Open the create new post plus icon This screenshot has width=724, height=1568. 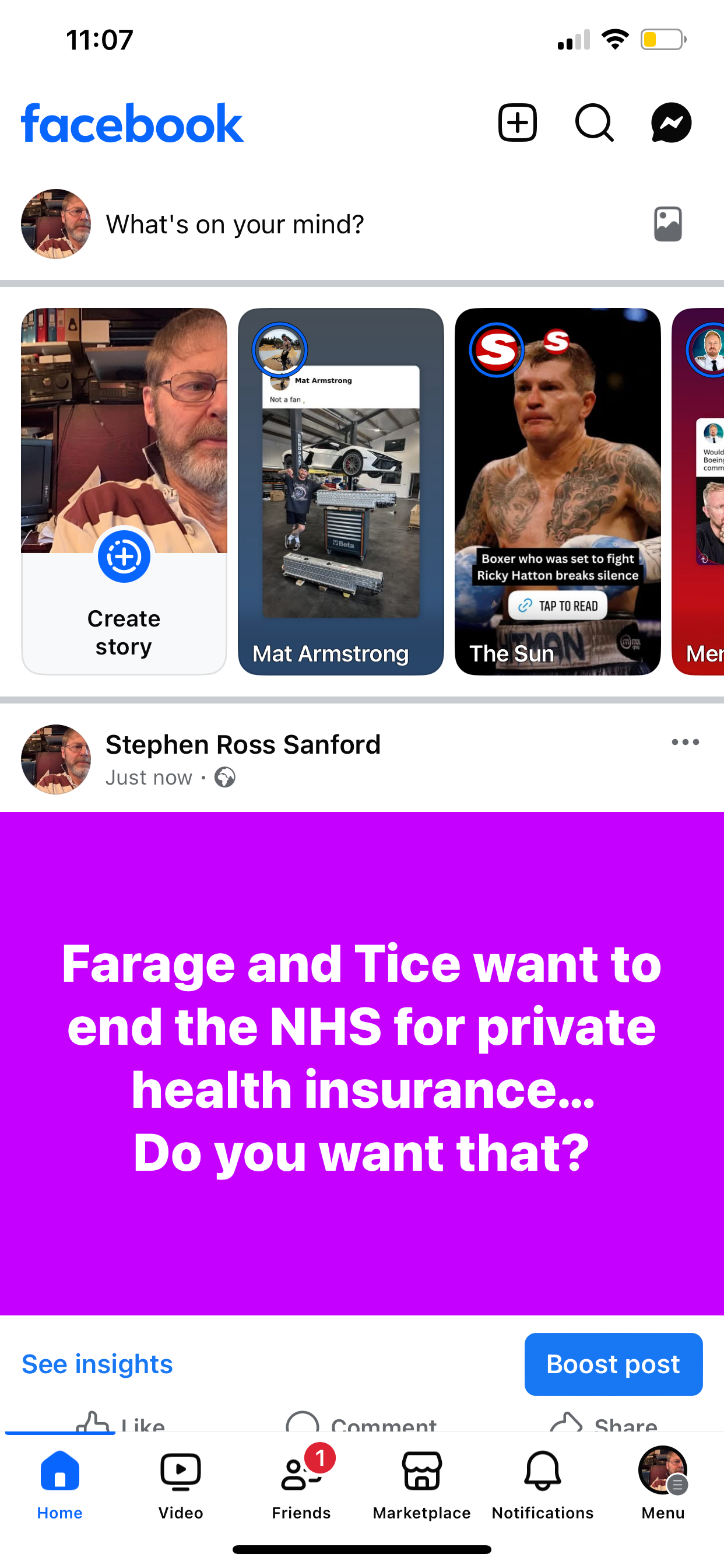(517, 123)
